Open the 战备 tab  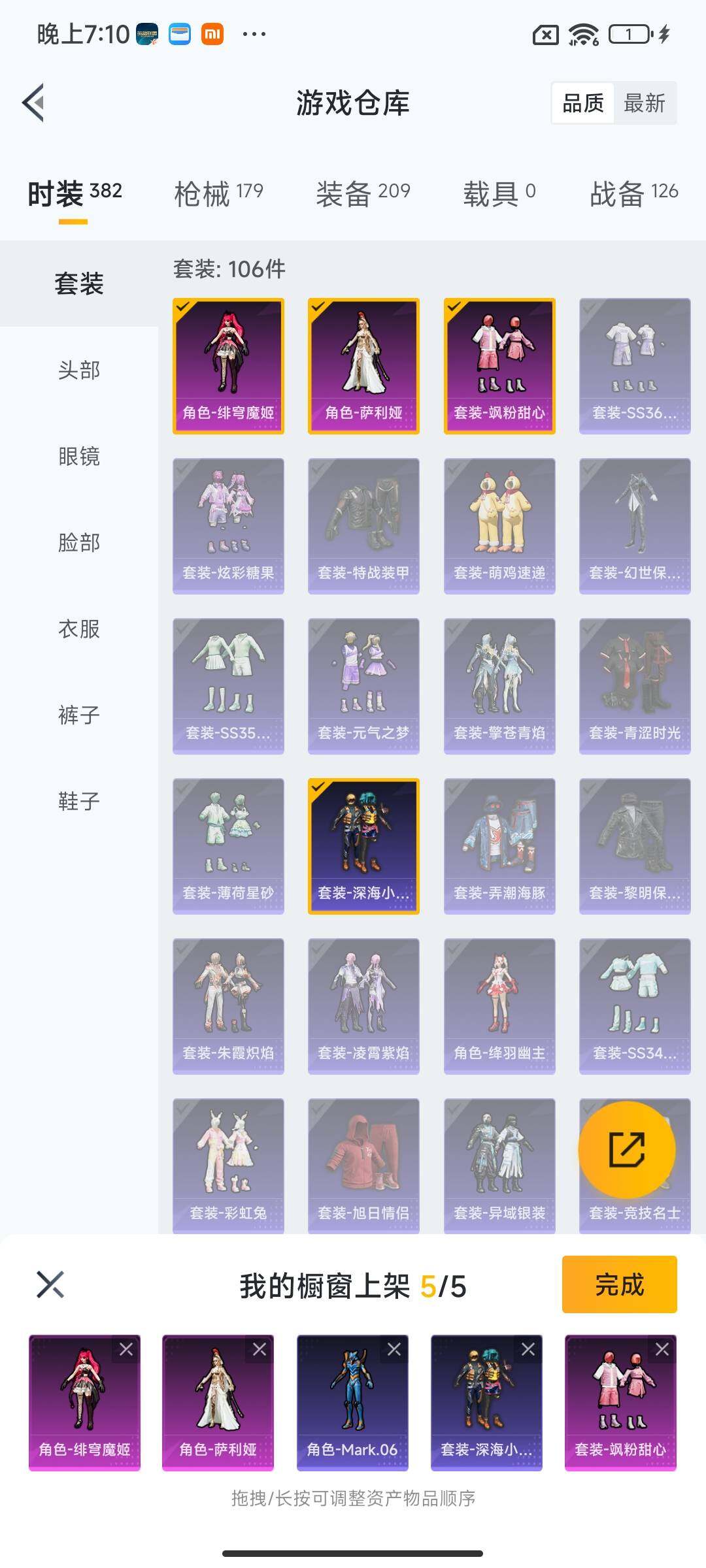(633, 193)
